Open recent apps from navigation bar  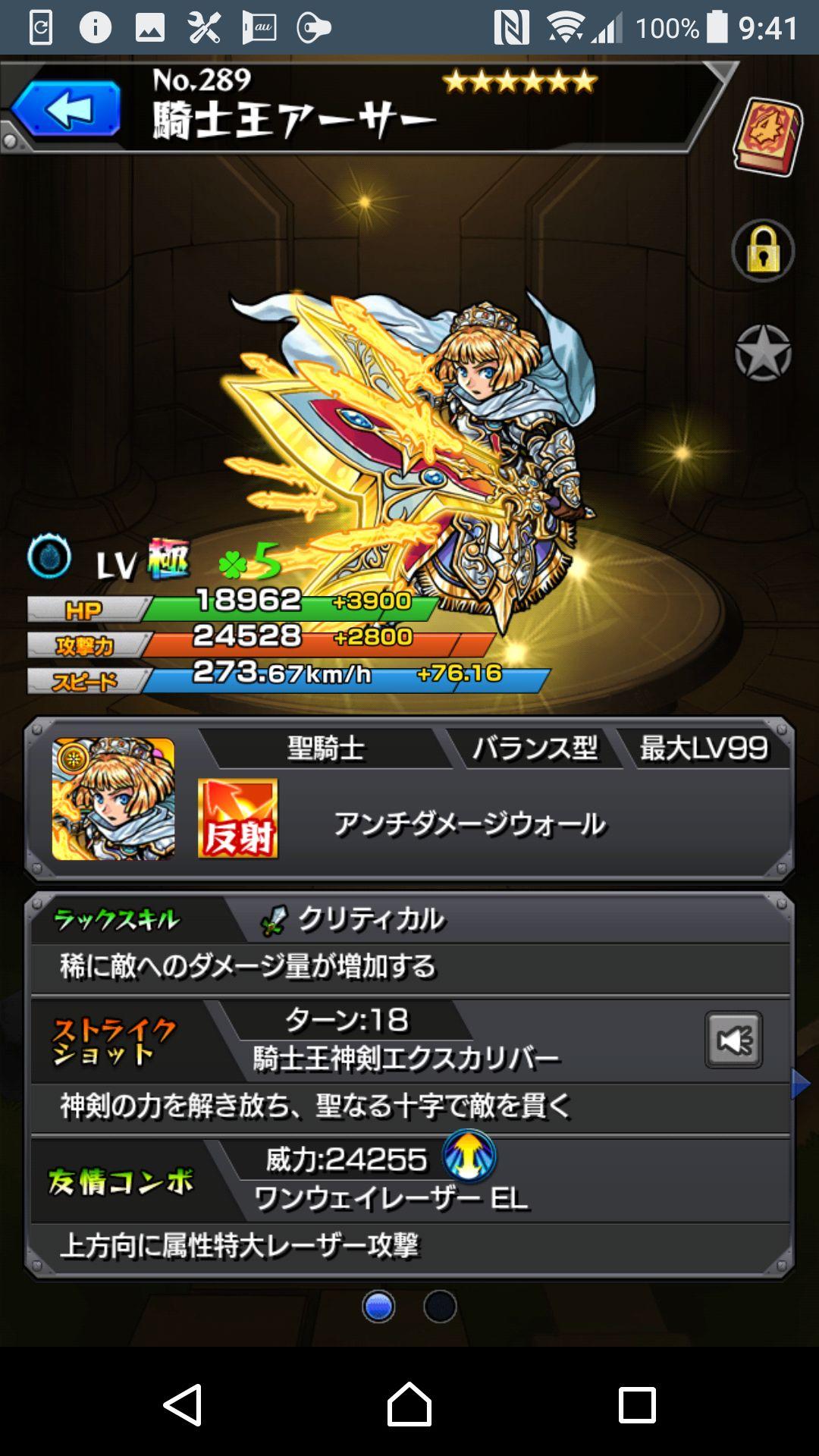(x=637, y=1405)
